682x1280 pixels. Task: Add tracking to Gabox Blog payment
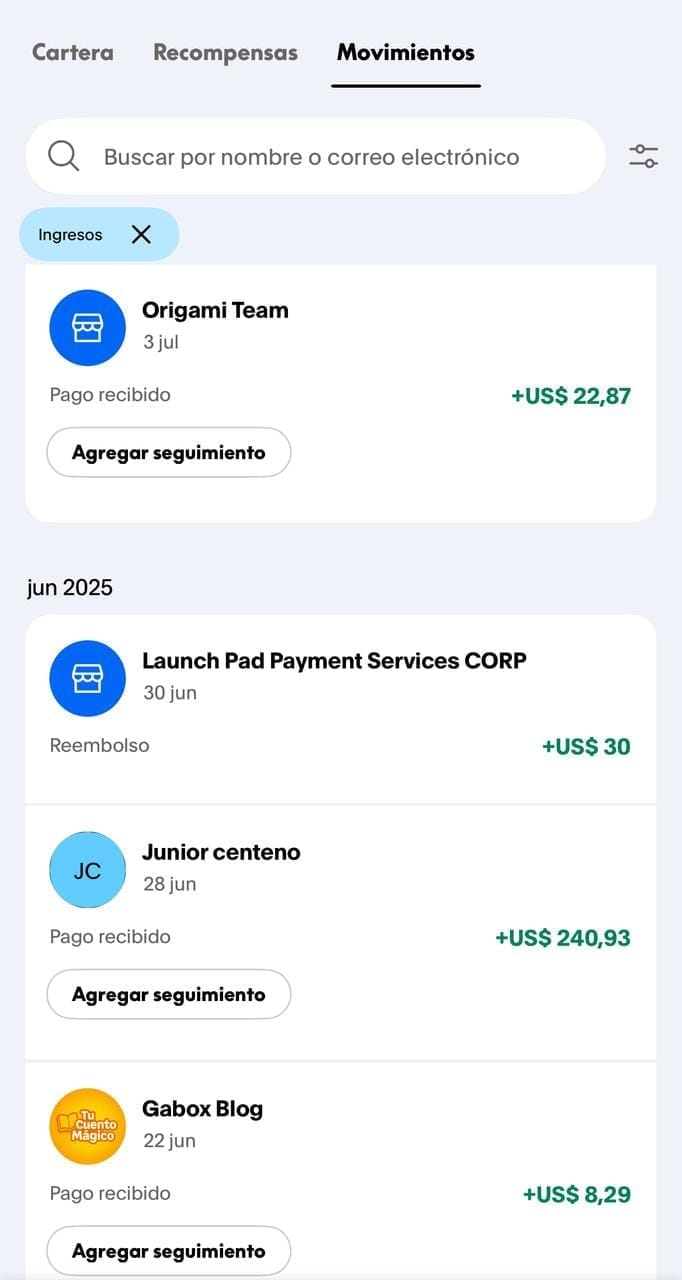click(169, 1251)
